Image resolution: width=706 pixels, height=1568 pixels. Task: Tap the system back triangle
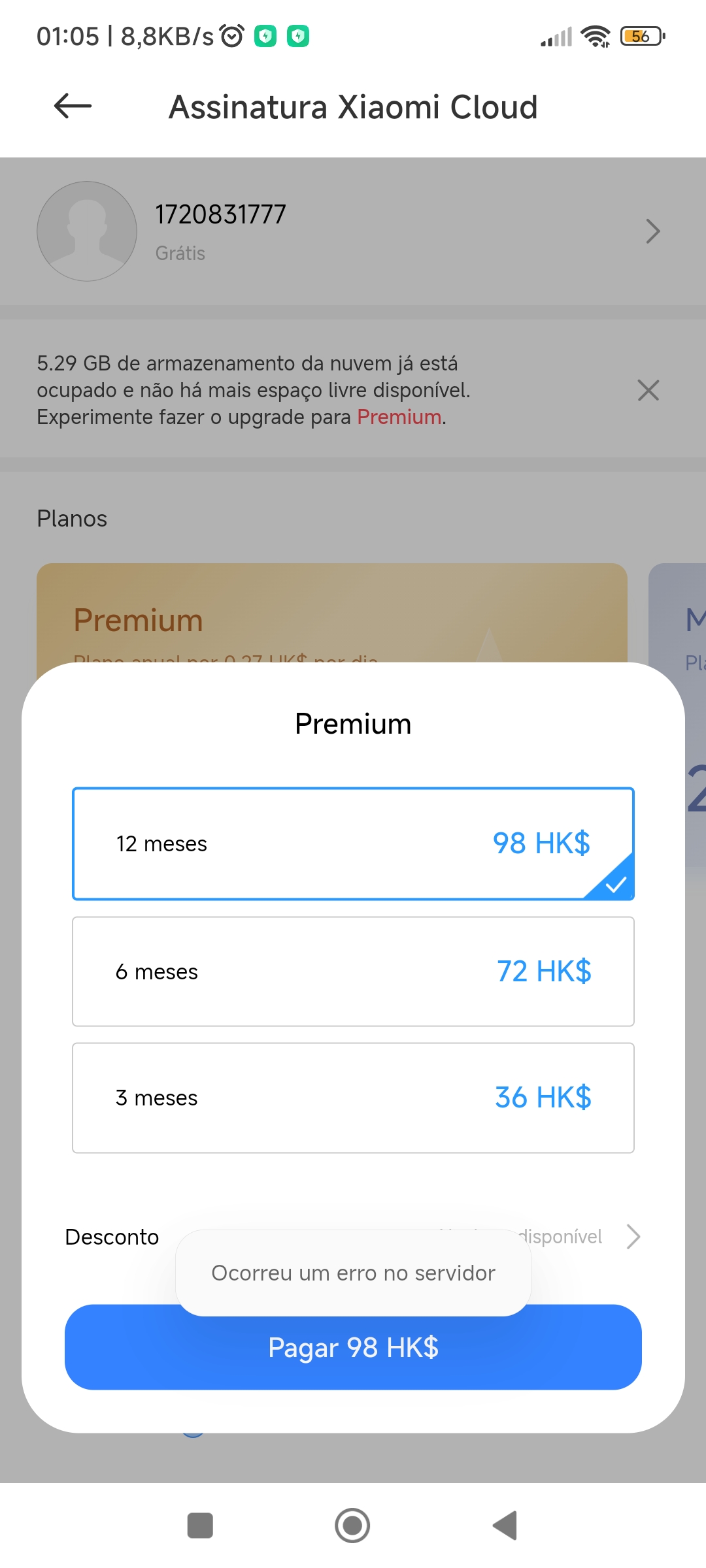[x=505, y=1526]
